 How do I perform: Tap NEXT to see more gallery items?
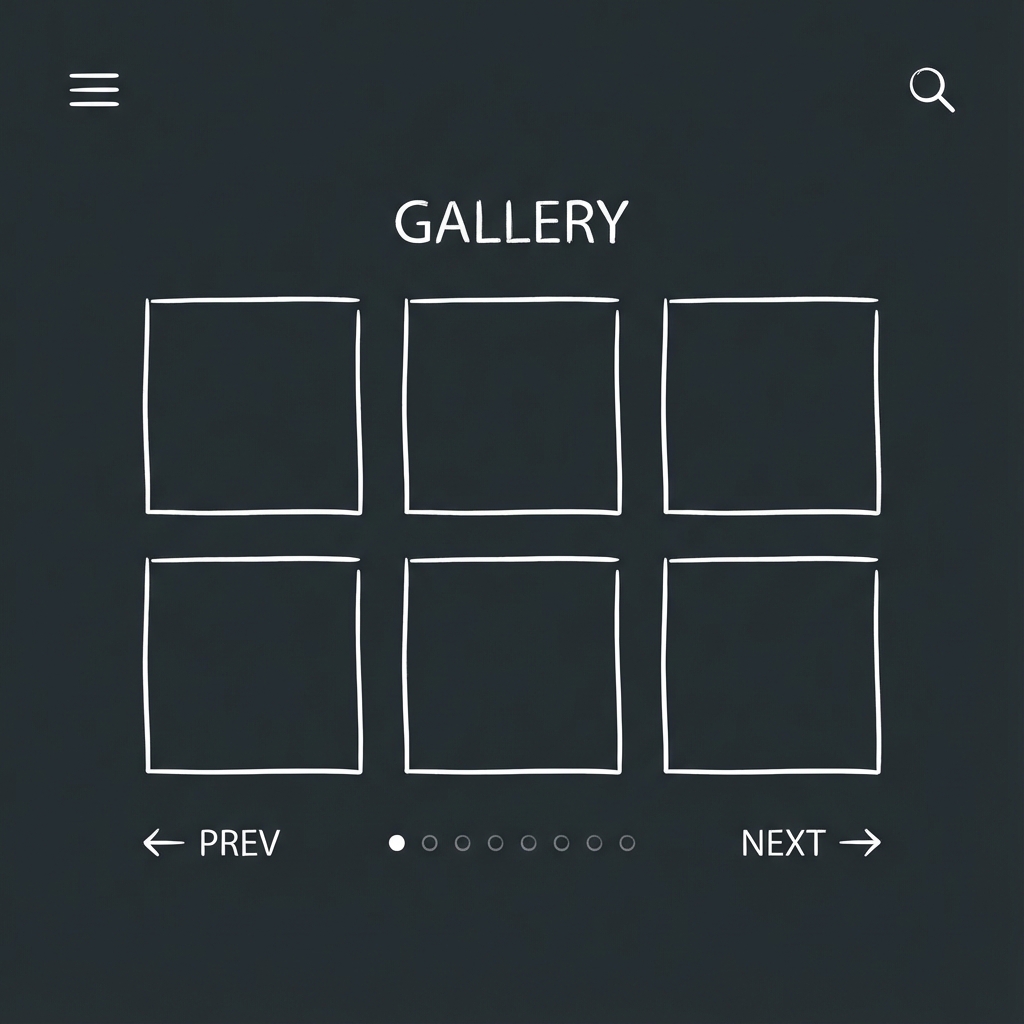[810, 843]
